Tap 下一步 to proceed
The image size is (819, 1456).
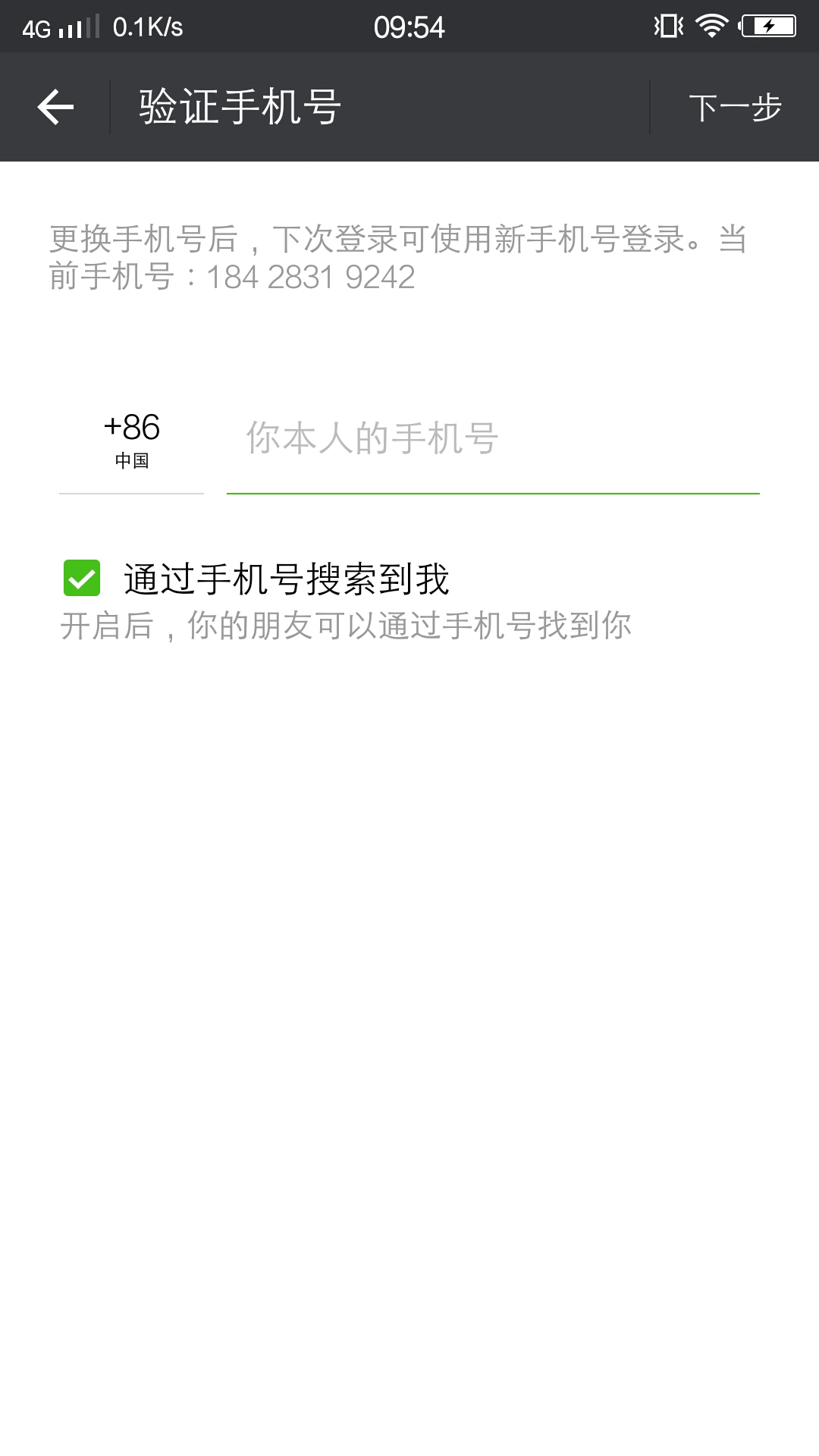(735, 107)
